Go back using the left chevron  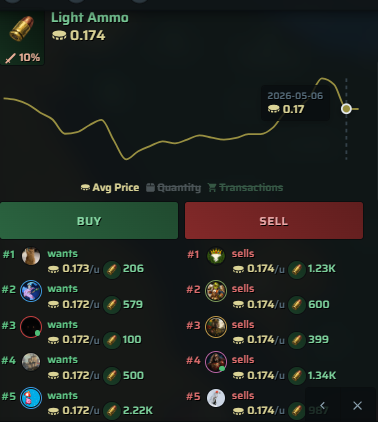[x=322, y=406]
